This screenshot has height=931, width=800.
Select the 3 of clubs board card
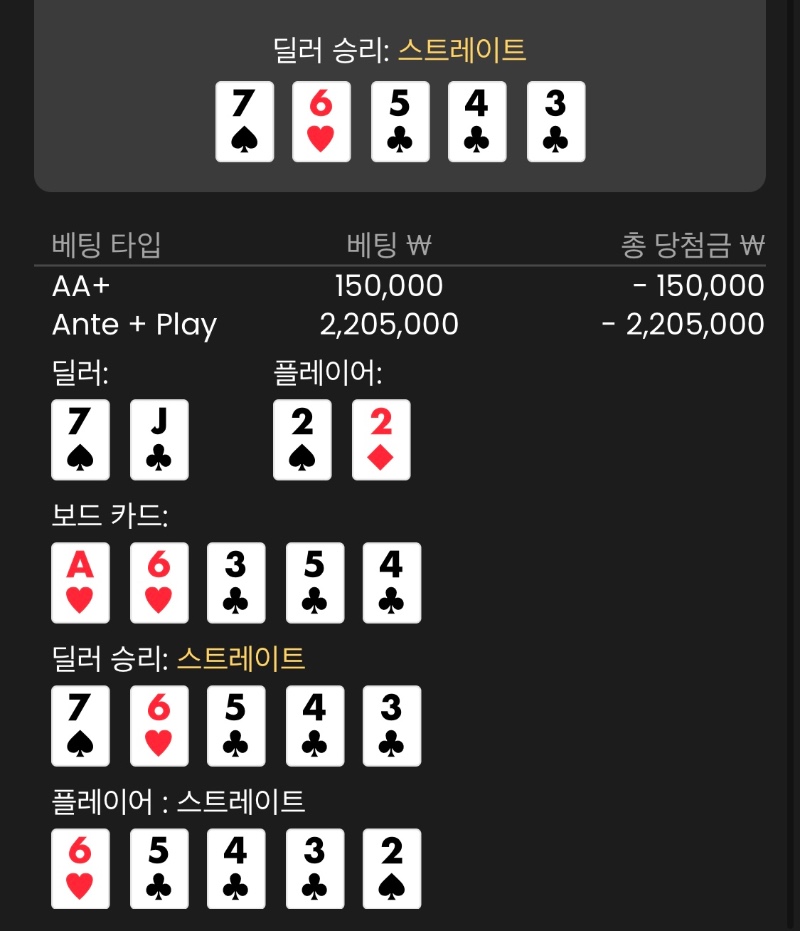pos(236,583)
